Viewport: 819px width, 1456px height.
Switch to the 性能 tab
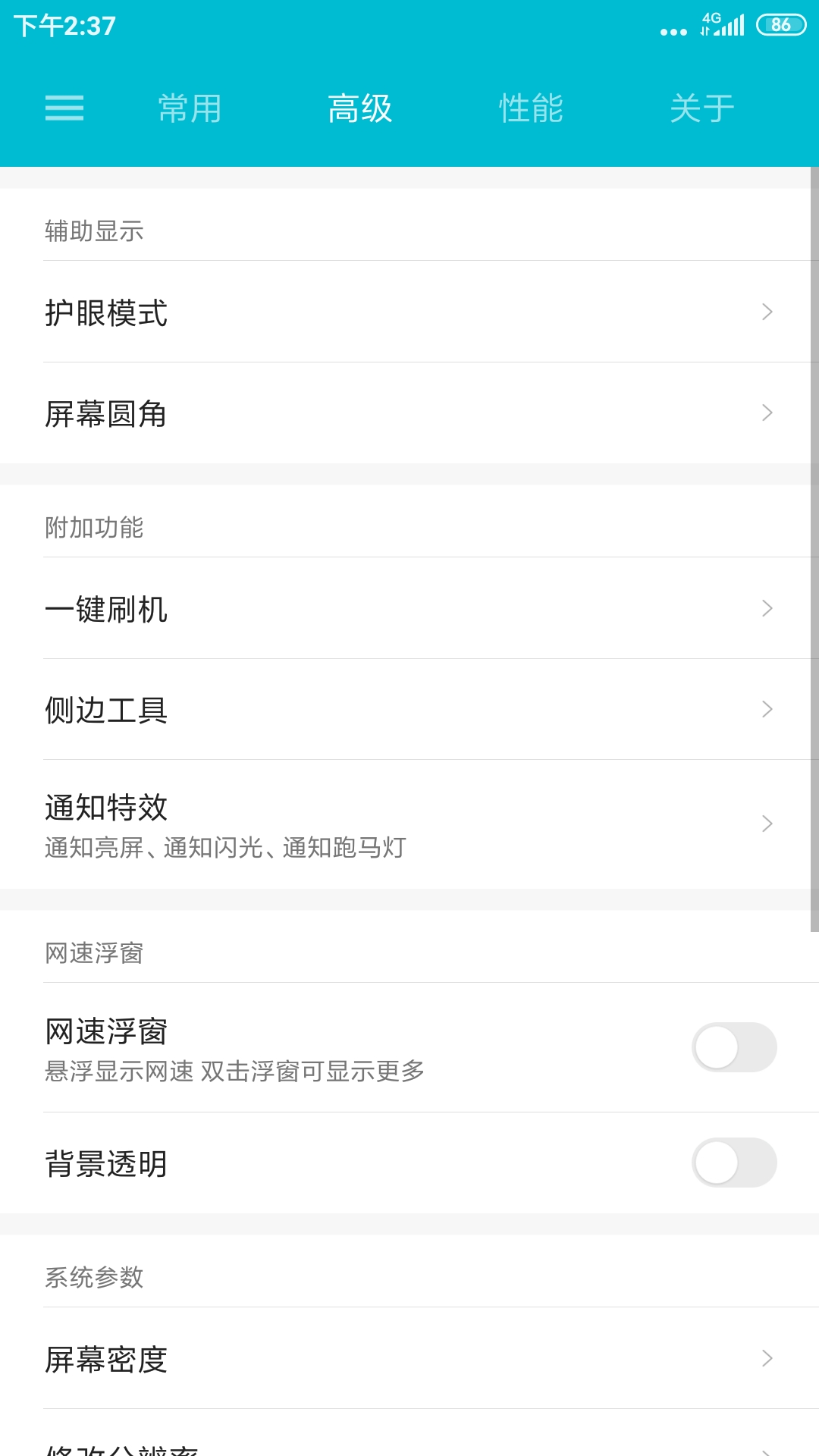point(531,108)
